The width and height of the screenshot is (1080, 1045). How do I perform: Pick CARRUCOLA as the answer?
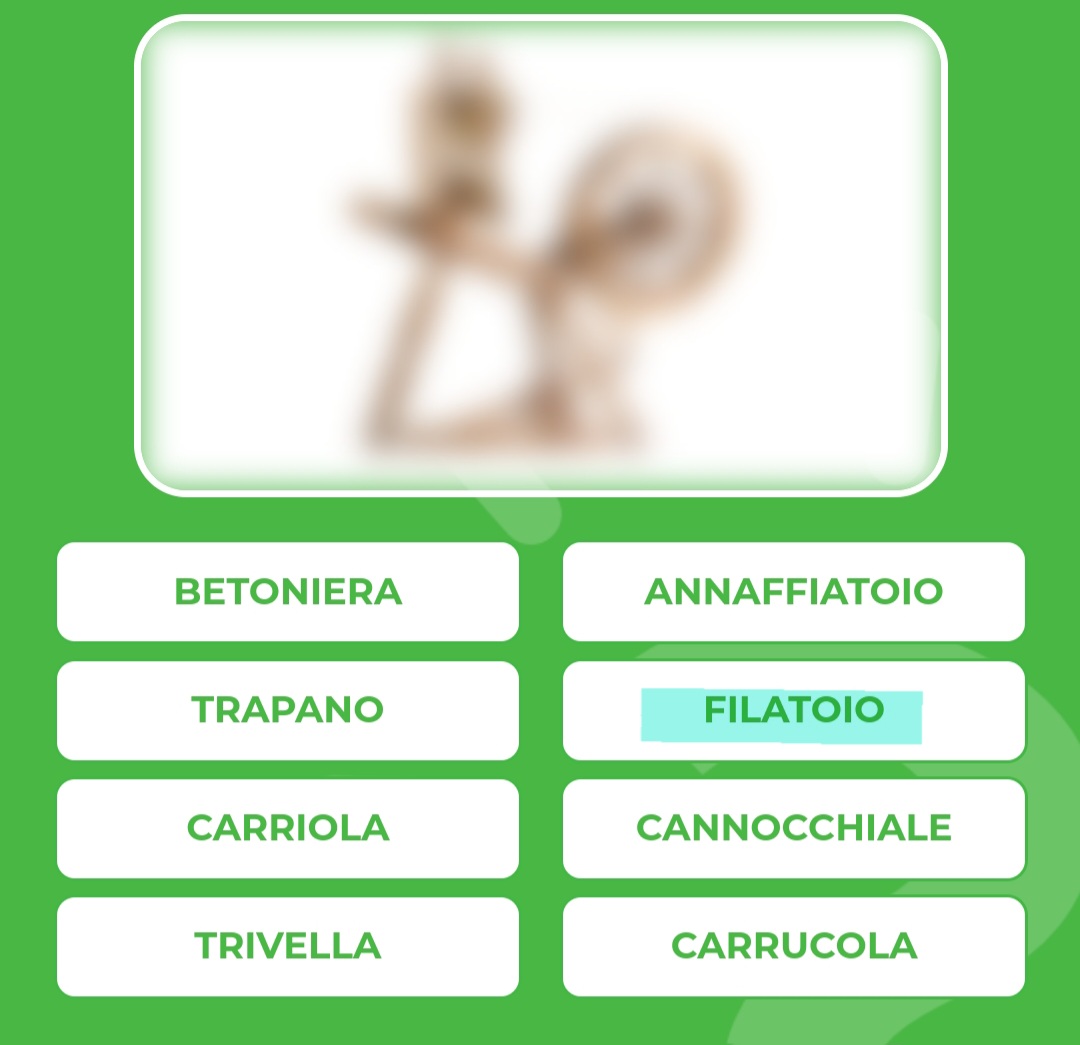click(x=794, y=946)
